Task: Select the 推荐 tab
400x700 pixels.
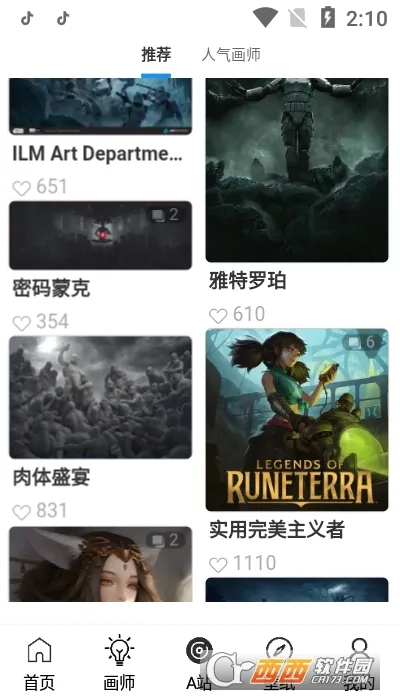Action: [x=156, y=55]
